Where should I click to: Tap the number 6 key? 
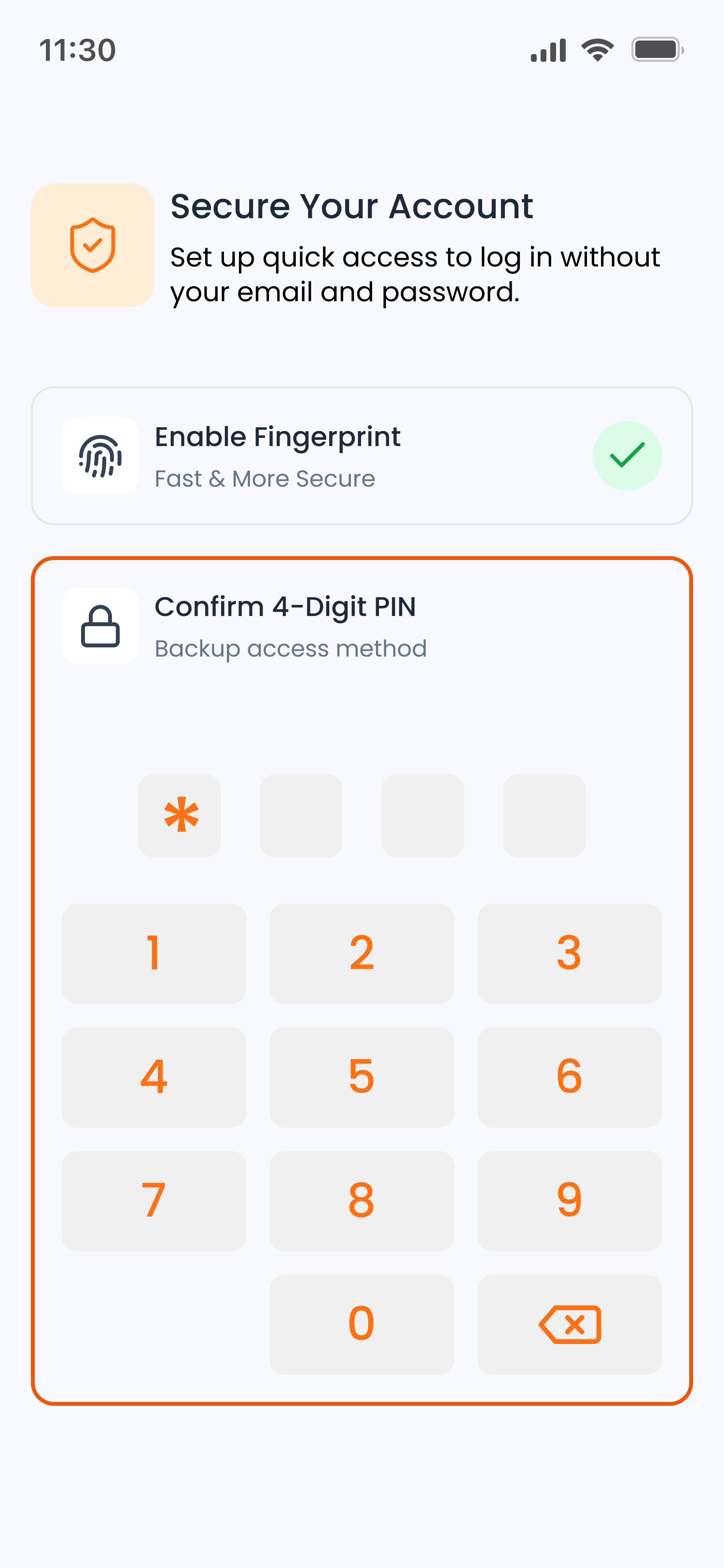570,1077
